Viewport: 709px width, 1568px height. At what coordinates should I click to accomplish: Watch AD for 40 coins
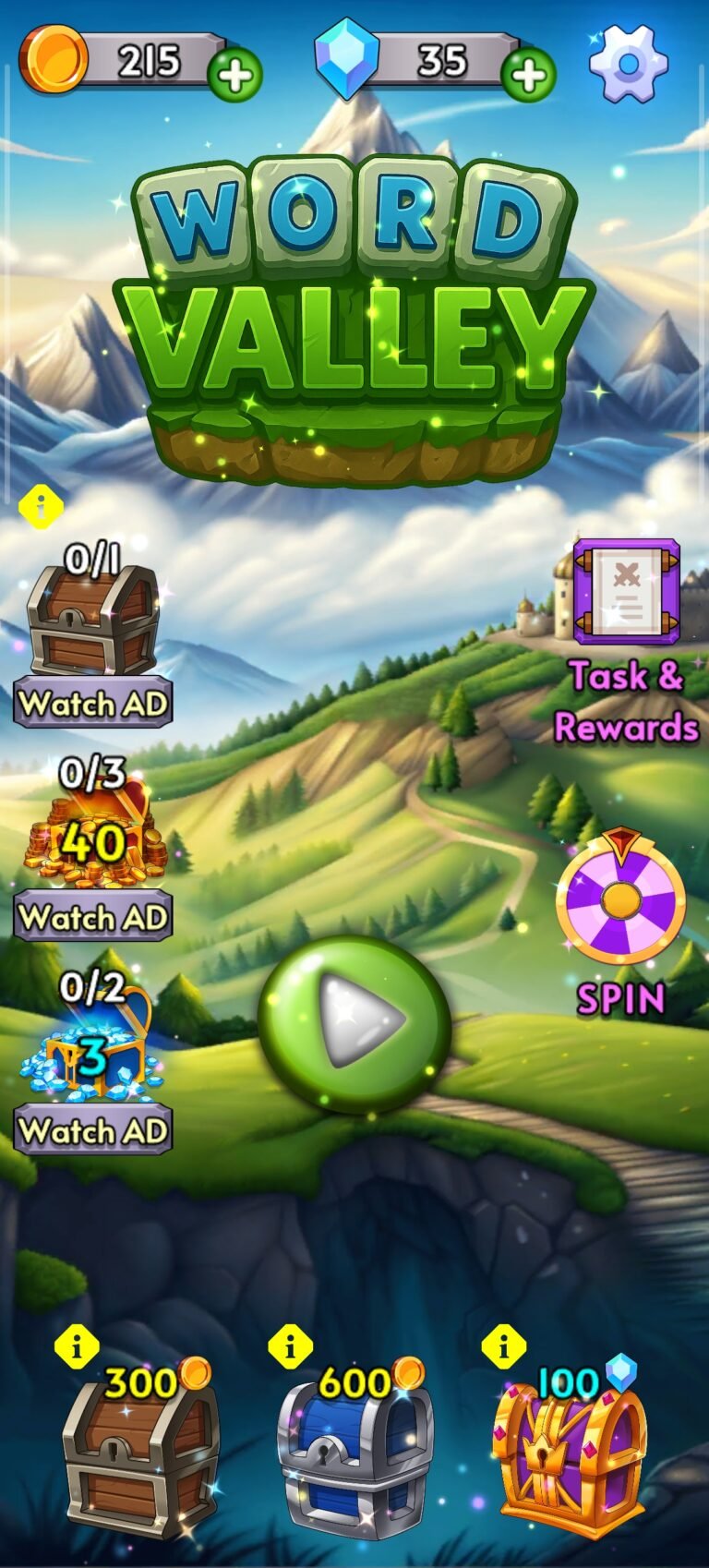[x=93, y=917]
